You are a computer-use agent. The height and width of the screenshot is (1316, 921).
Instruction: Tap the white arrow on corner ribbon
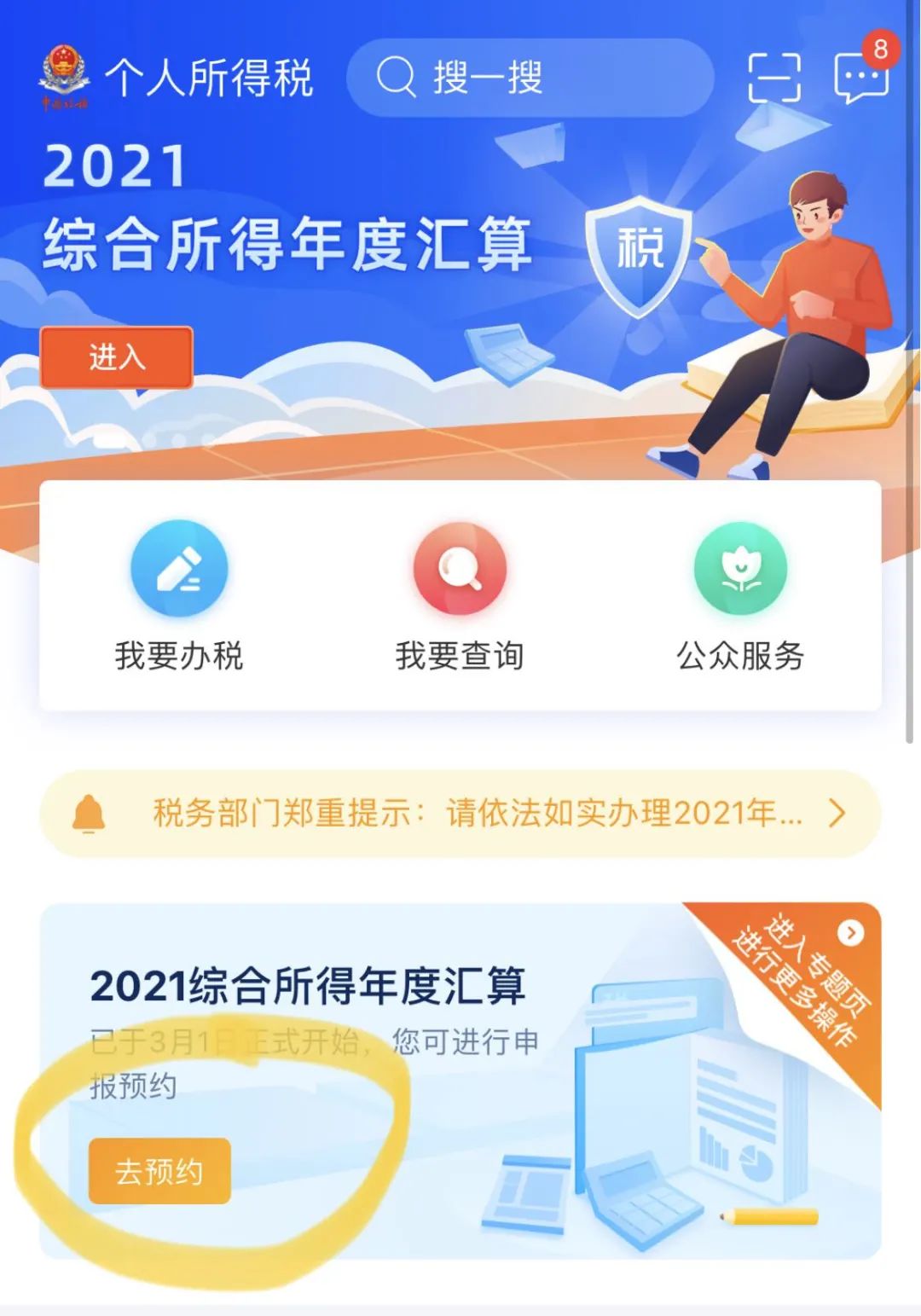pos(850,931)
